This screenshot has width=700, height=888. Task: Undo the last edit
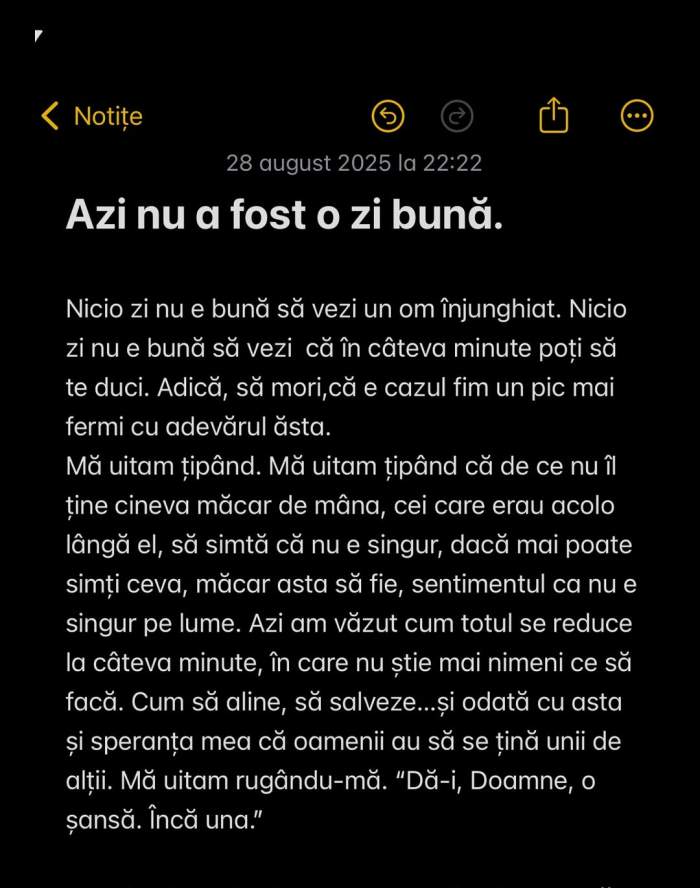pyautogui.click(x=387, y=116)
